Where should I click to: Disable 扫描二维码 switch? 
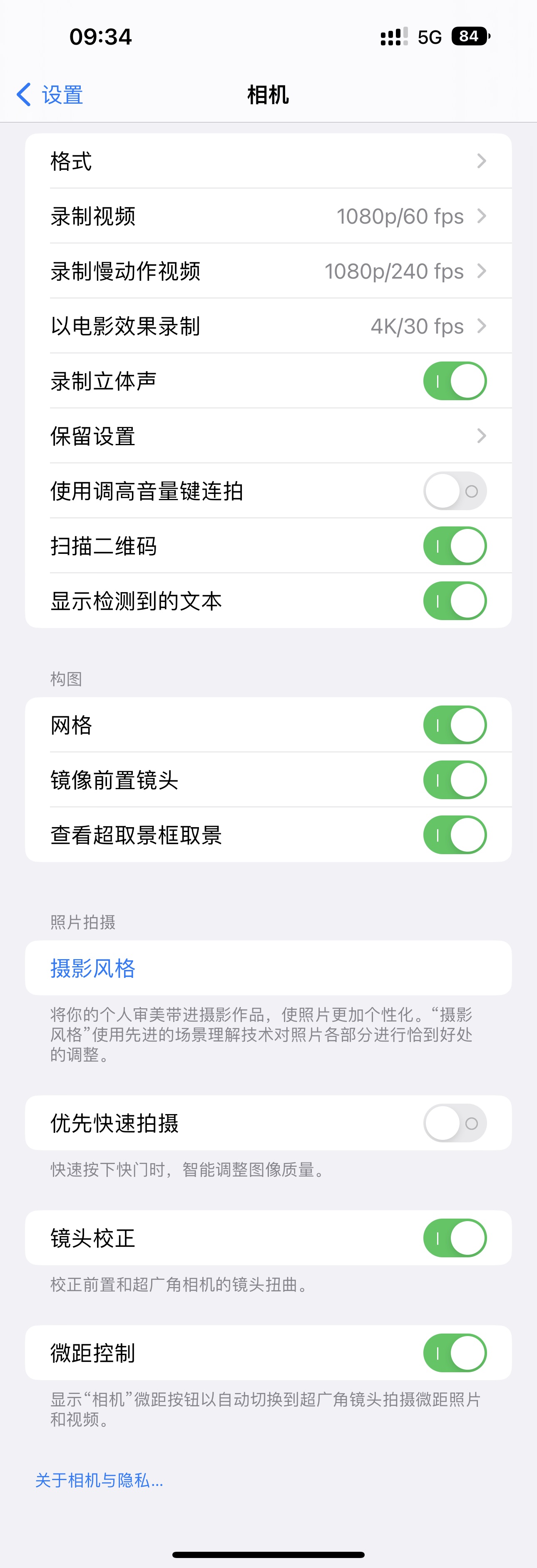tap(454, 546)
